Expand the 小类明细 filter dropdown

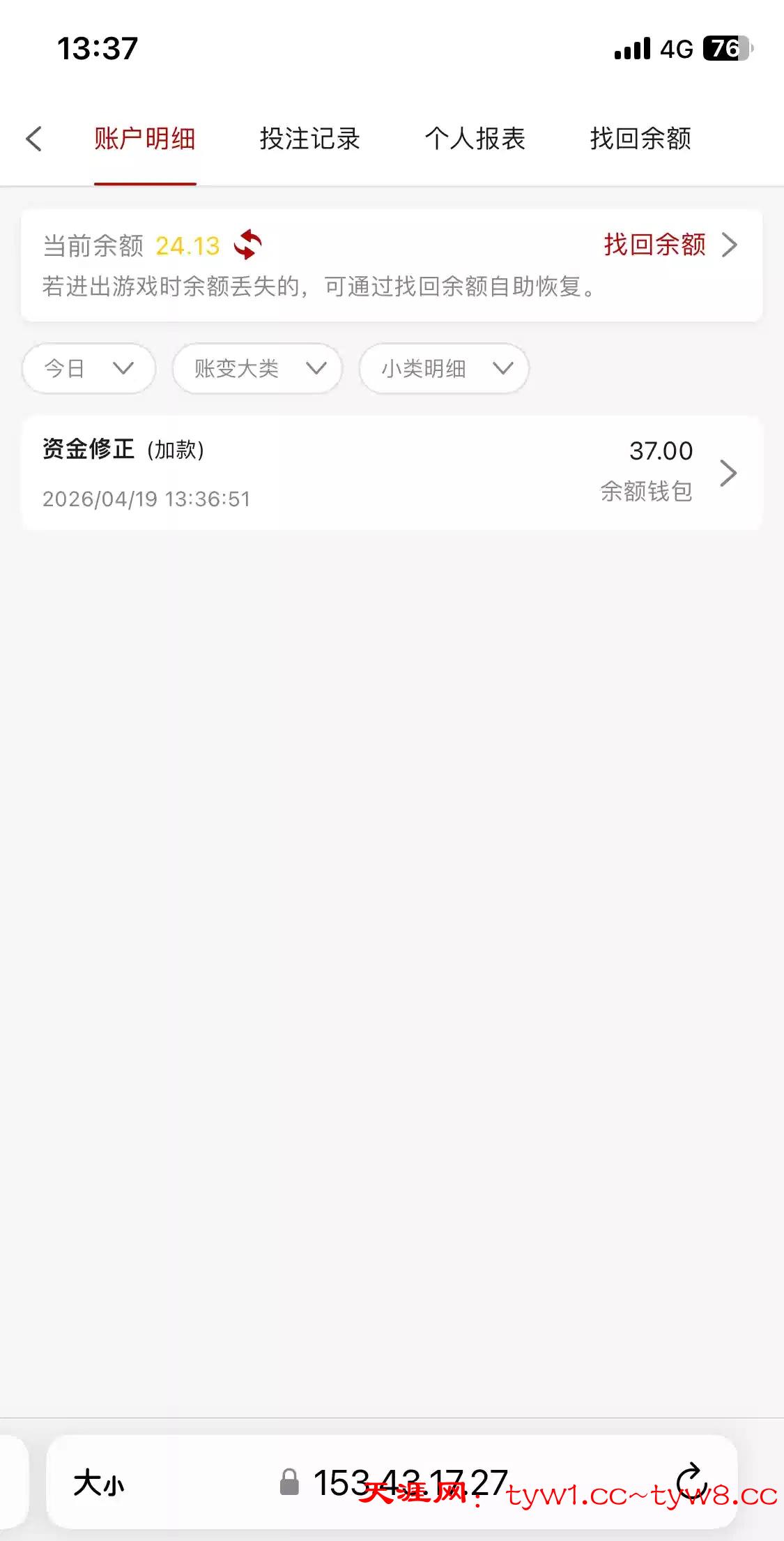point(444,368)
